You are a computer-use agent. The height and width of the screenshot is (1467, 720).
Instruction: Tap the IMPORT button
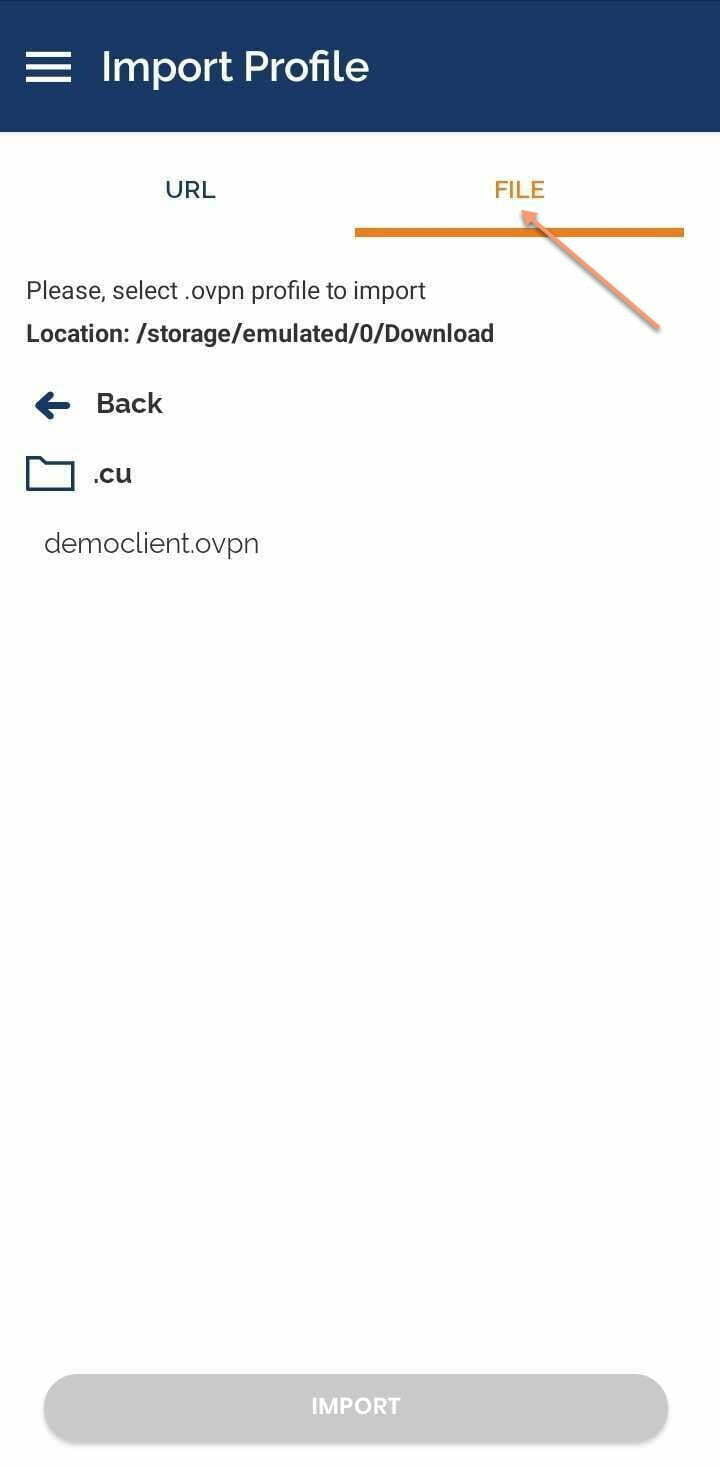[355, 1406]
